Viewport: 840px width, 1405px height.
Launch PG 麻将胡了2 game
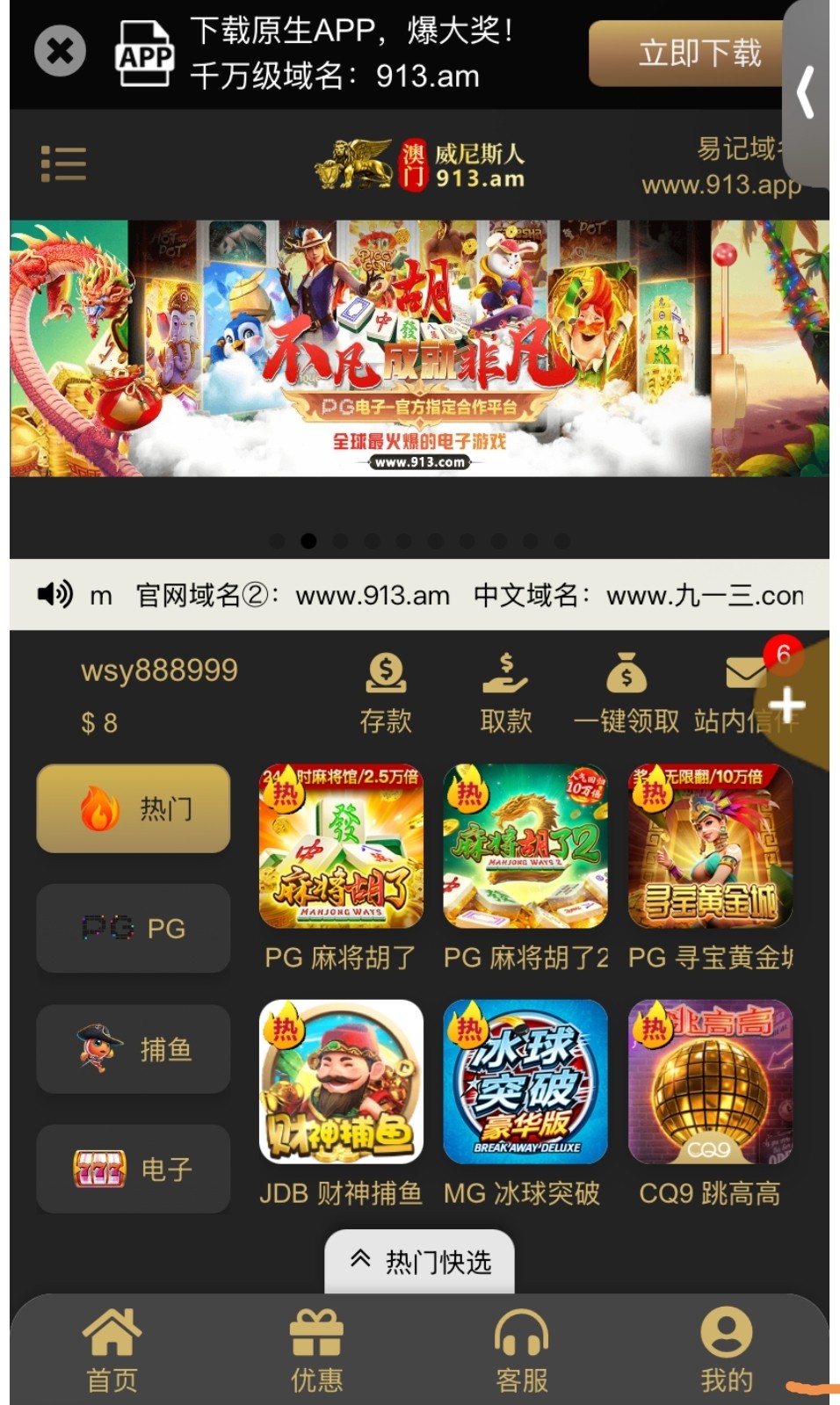click(525, 847)
